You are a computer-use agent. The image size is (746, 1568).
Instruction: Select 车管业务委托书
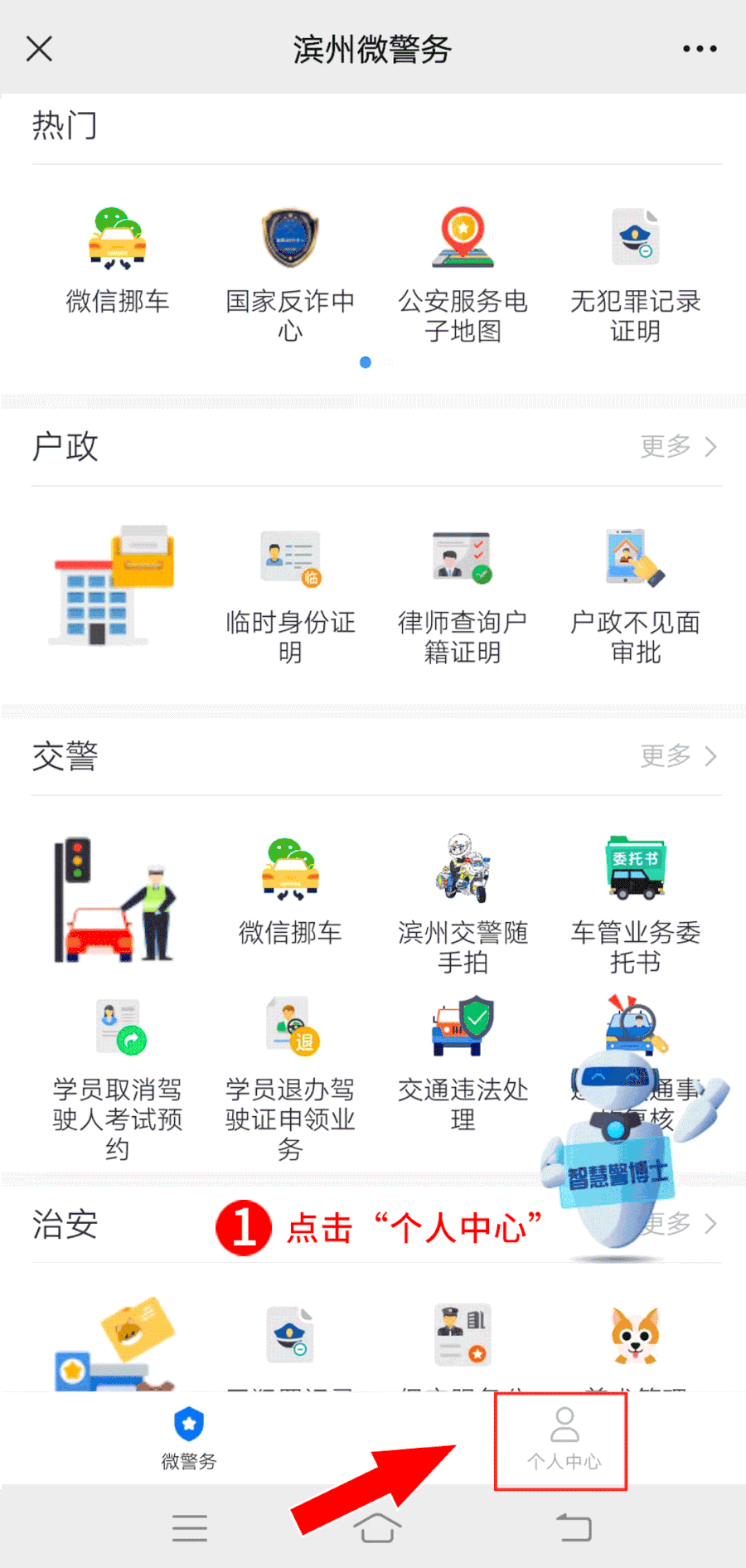coord(635,904)
